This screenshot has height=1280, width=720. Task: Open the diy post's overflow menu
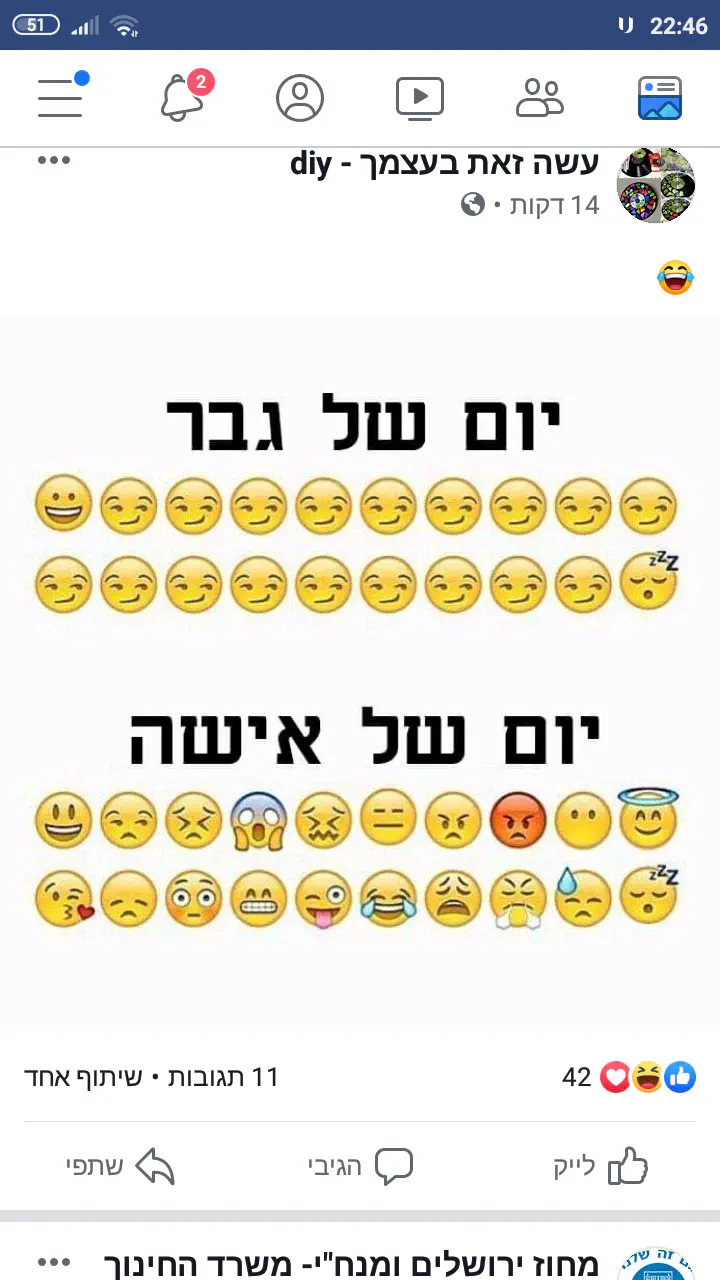click(54, 161)
